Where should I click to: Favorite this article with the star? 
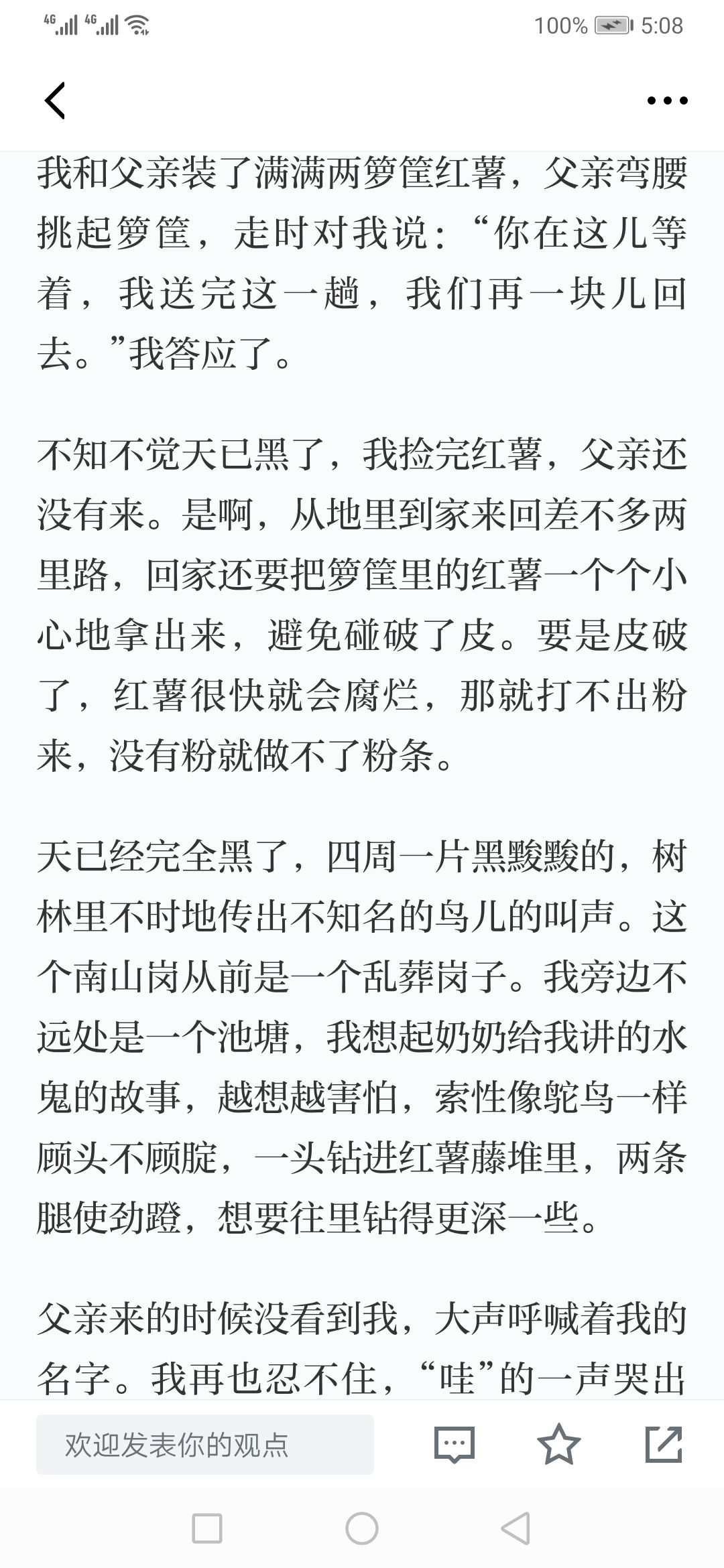559,1444
